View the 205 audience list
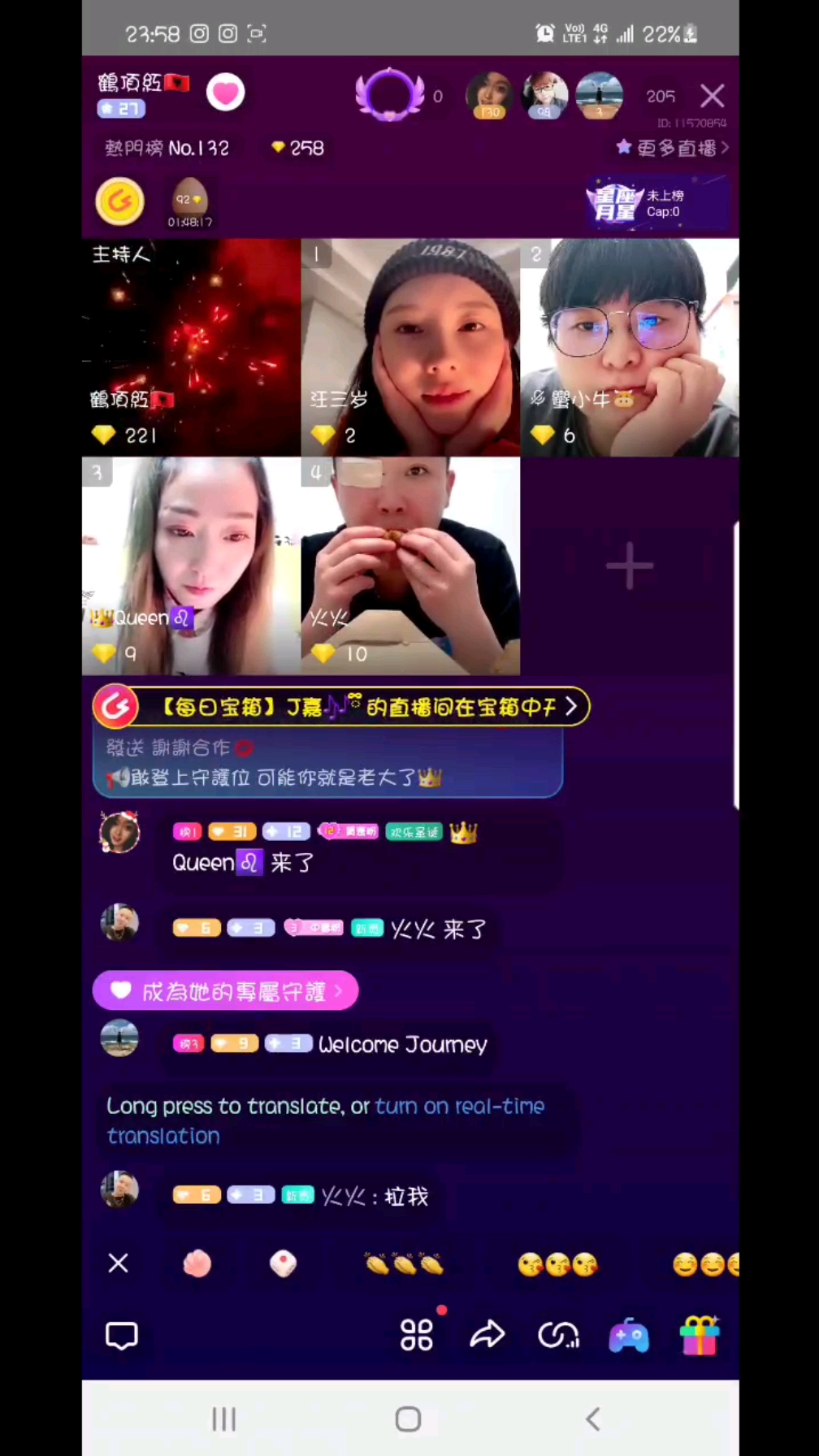Screen dimensions: 819x1456 tap(661, 97)
